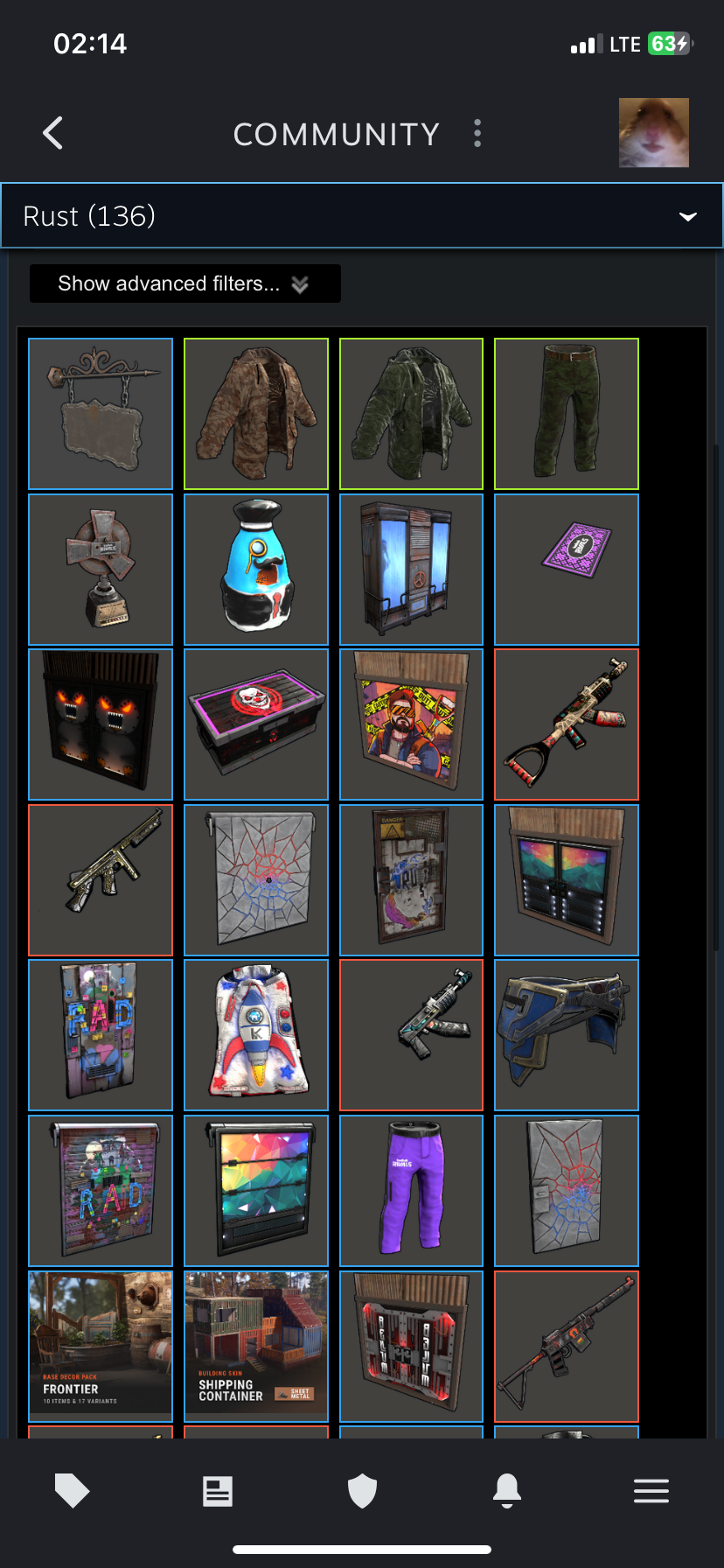724x1568 pixels.
Task: Open the news feed tab
Action: [x=217, y=1490]
